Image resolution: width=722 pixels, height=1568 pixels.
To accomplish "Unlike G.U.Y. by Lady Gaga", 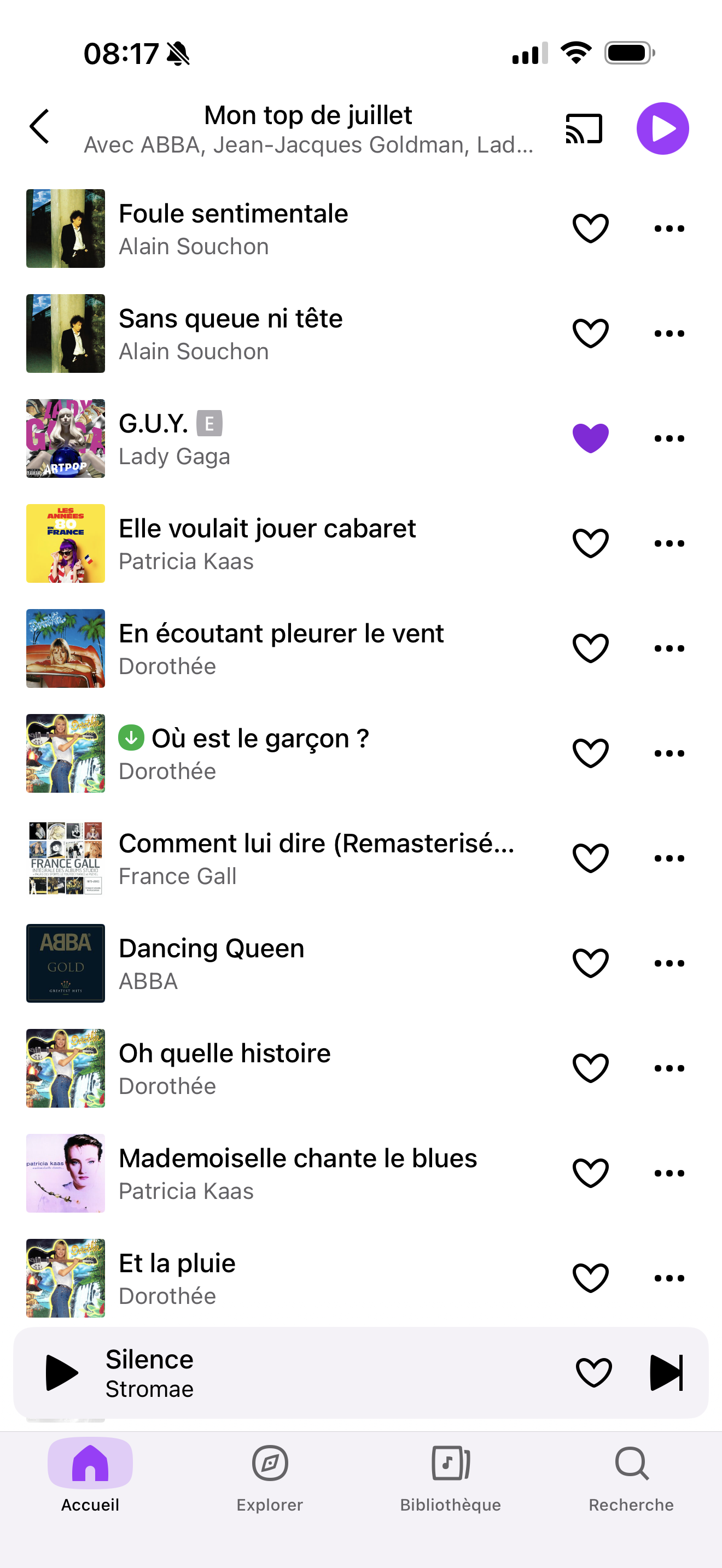I will 591,438.
